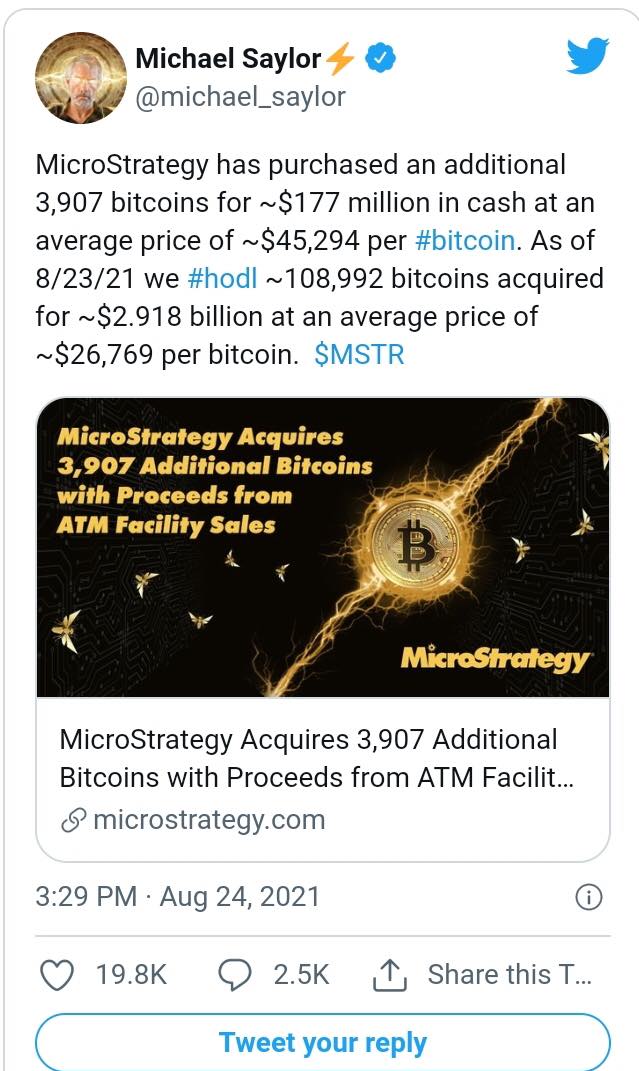Open the #hodl hashtag
Viewport: 639px width, 1071px height.
[x=222, y=279]
